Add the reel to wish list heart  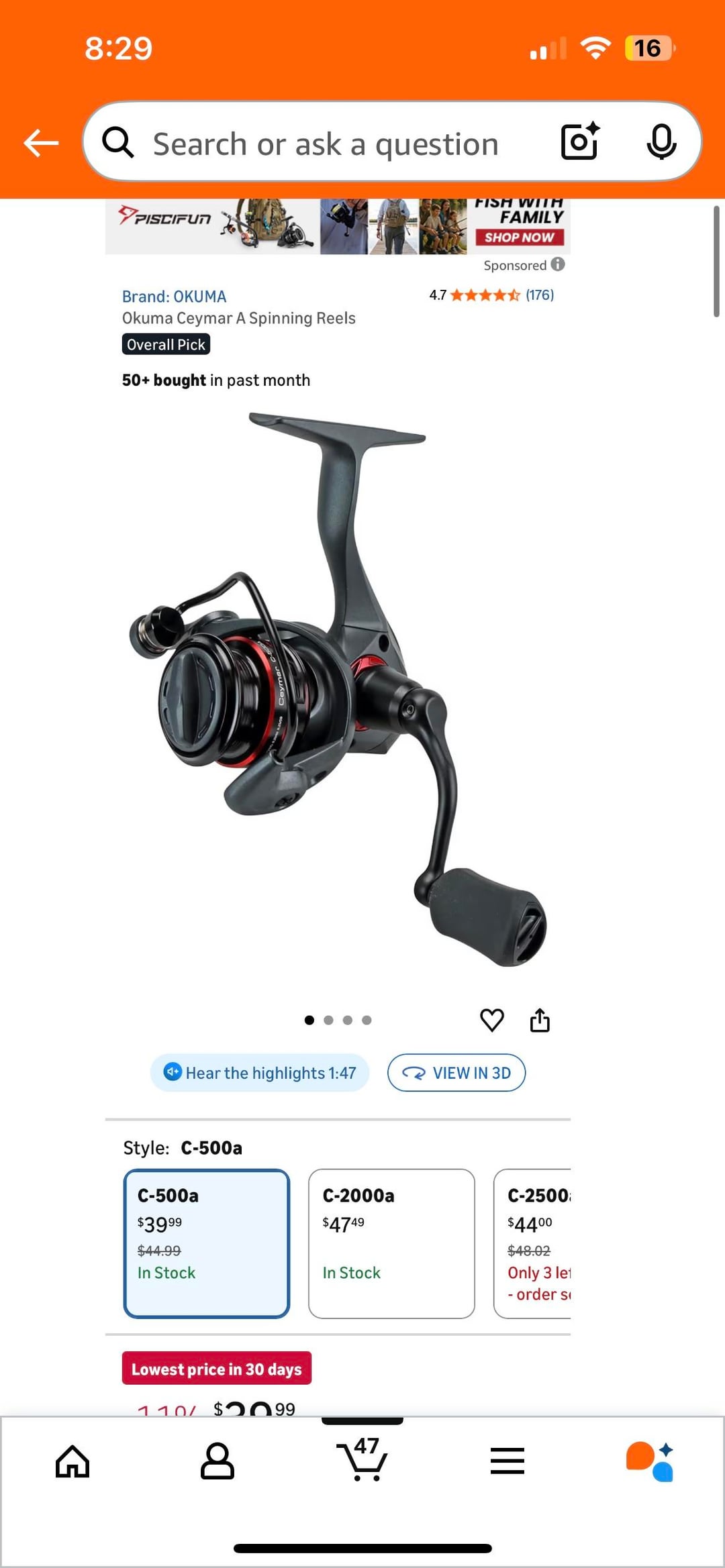tap(492, 1020)
